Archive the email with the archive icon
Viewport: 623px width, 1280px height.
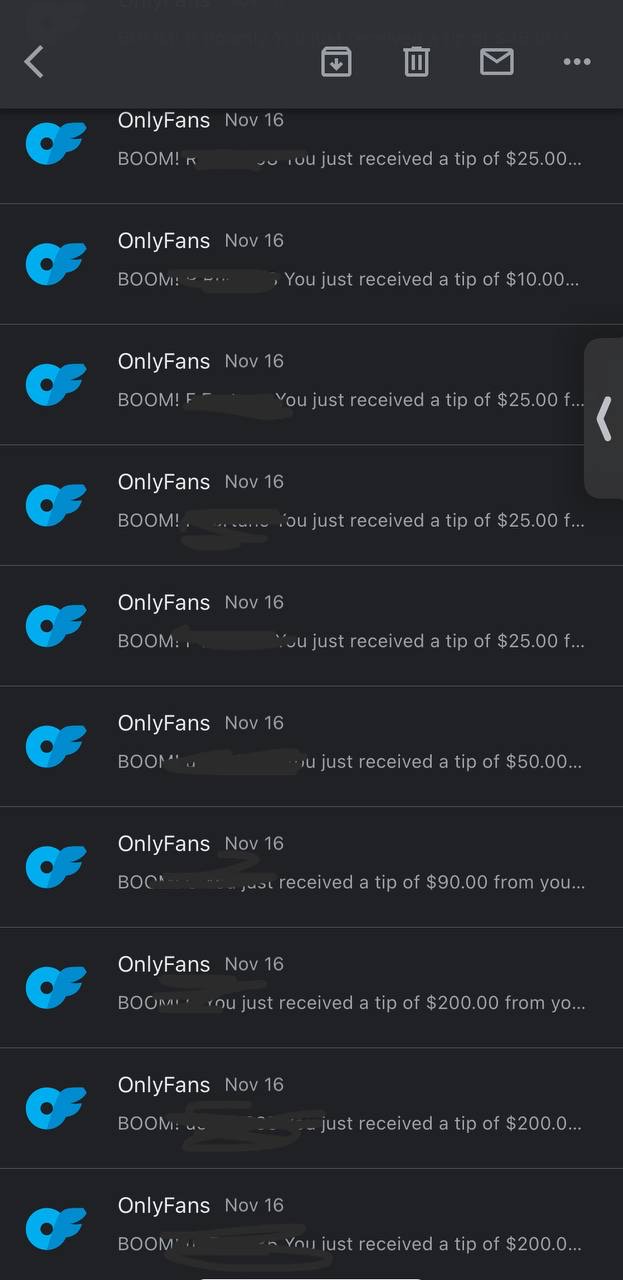coord(336,62)
